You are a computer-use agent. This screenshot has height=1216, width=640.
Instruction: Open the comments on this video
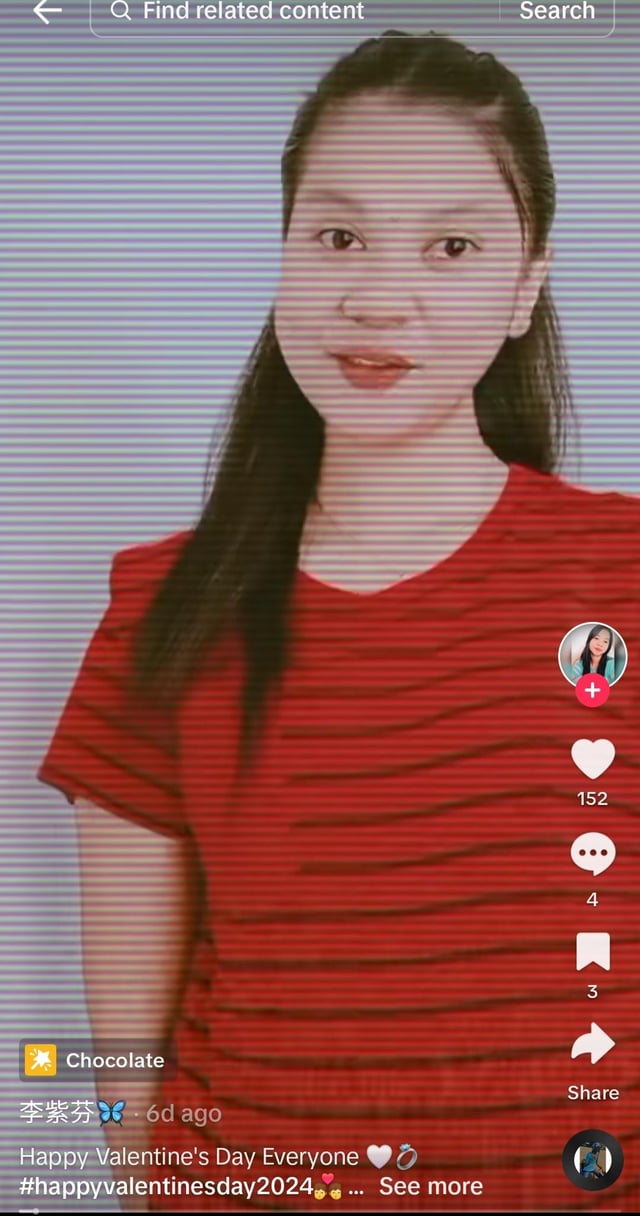tap(592, 855)
